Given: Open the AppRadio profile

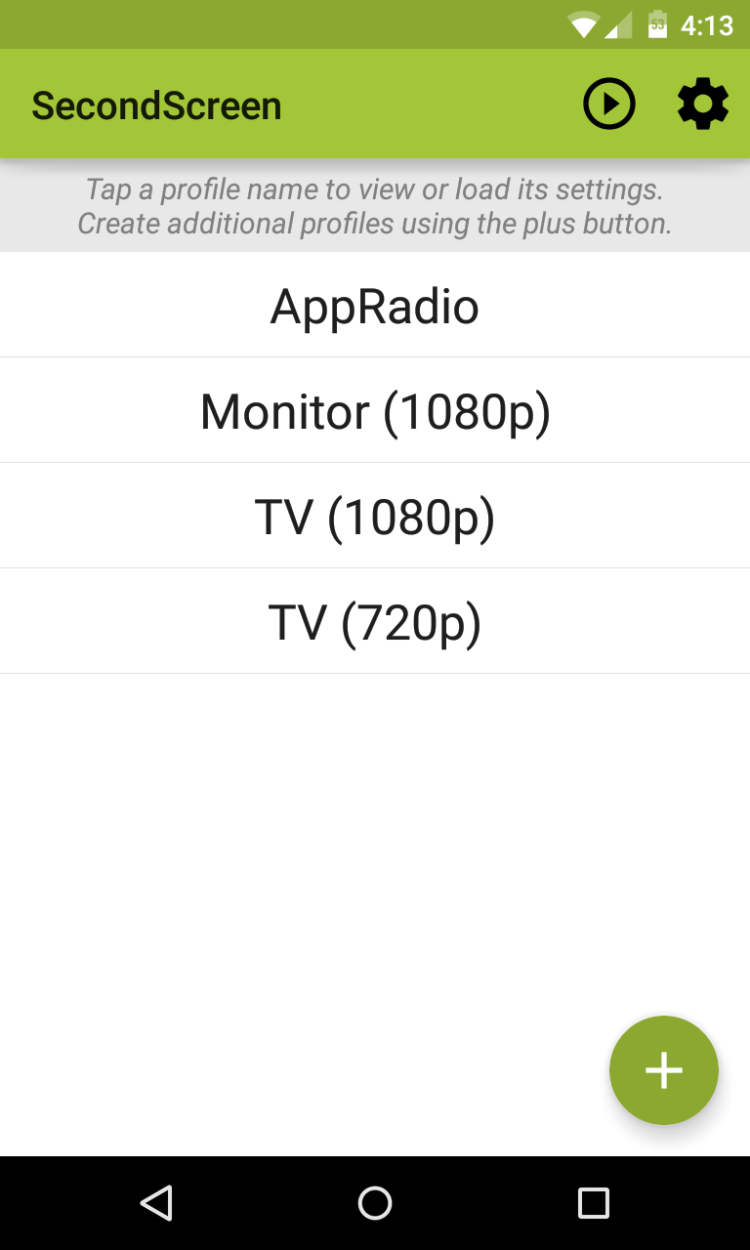Looking at the screenshot, I should pyautogui.click(x=375, y=306).
